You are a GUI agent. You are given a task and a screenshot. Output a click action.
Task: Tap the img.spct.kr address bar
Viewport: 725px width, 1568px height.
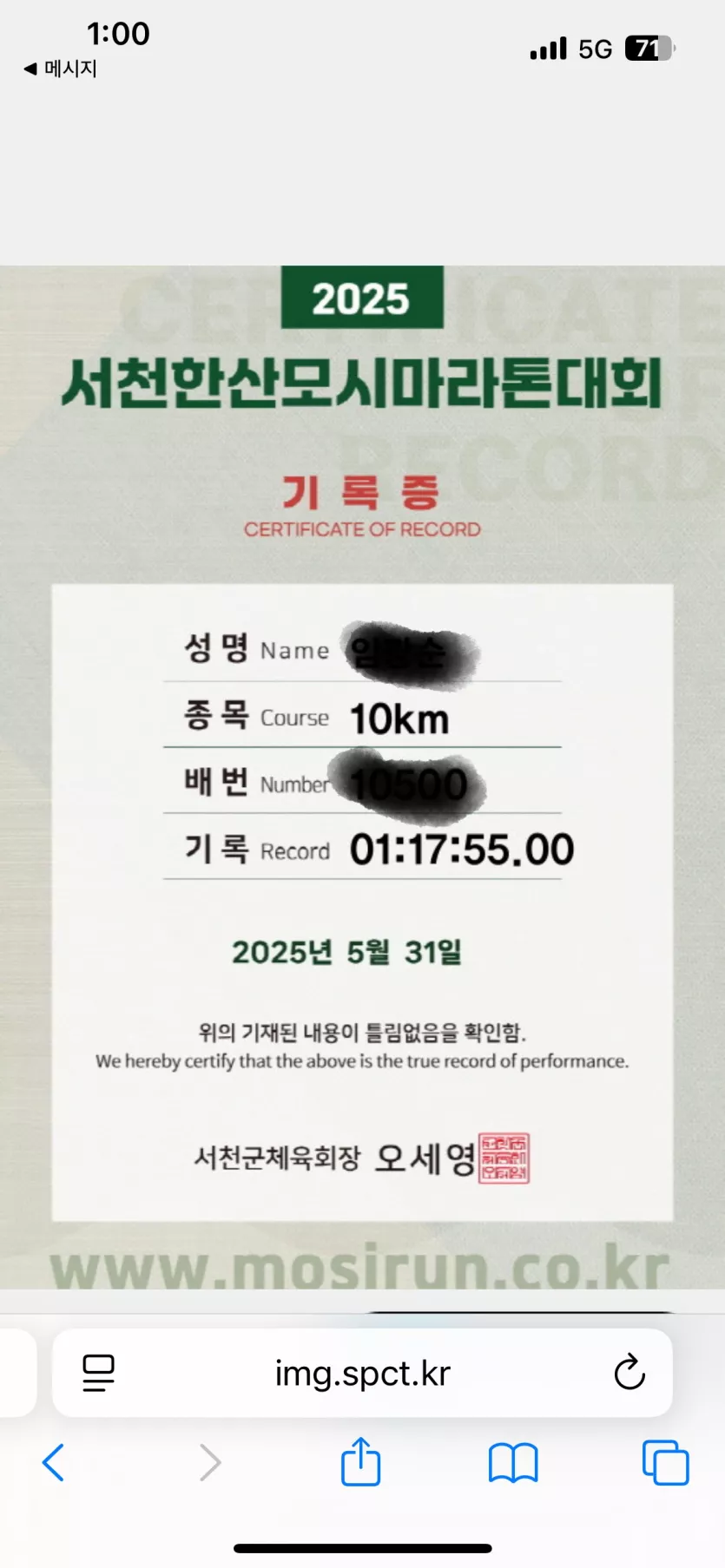362,1374
